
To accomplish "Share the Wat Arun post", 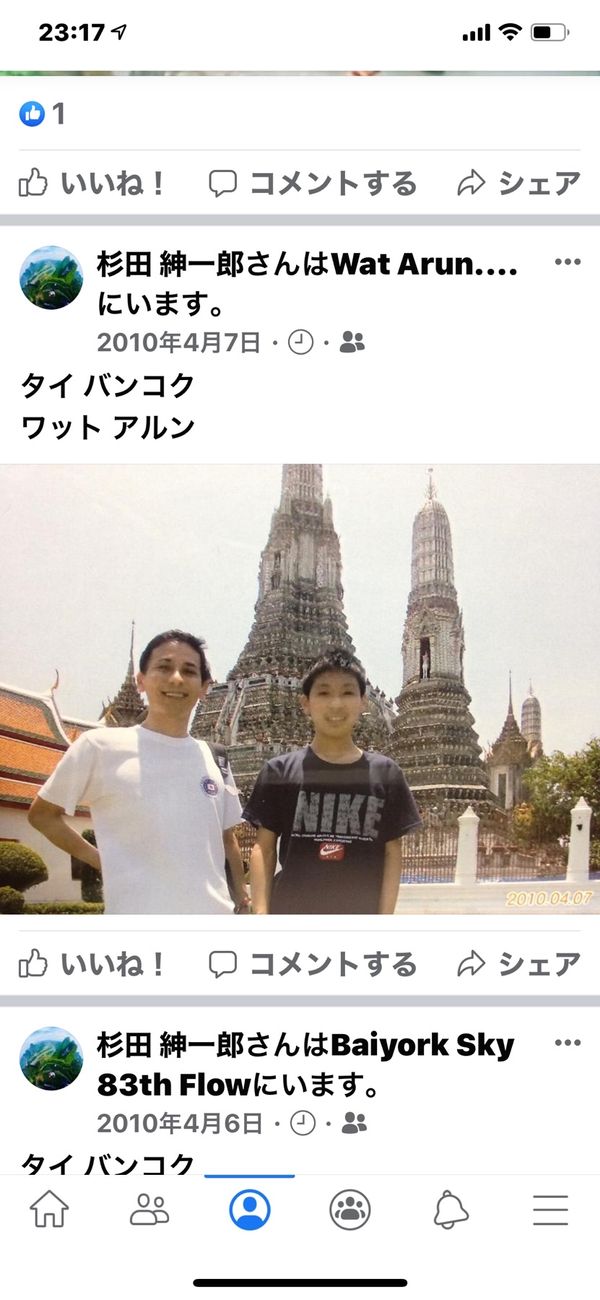I will tap(518, 963).
